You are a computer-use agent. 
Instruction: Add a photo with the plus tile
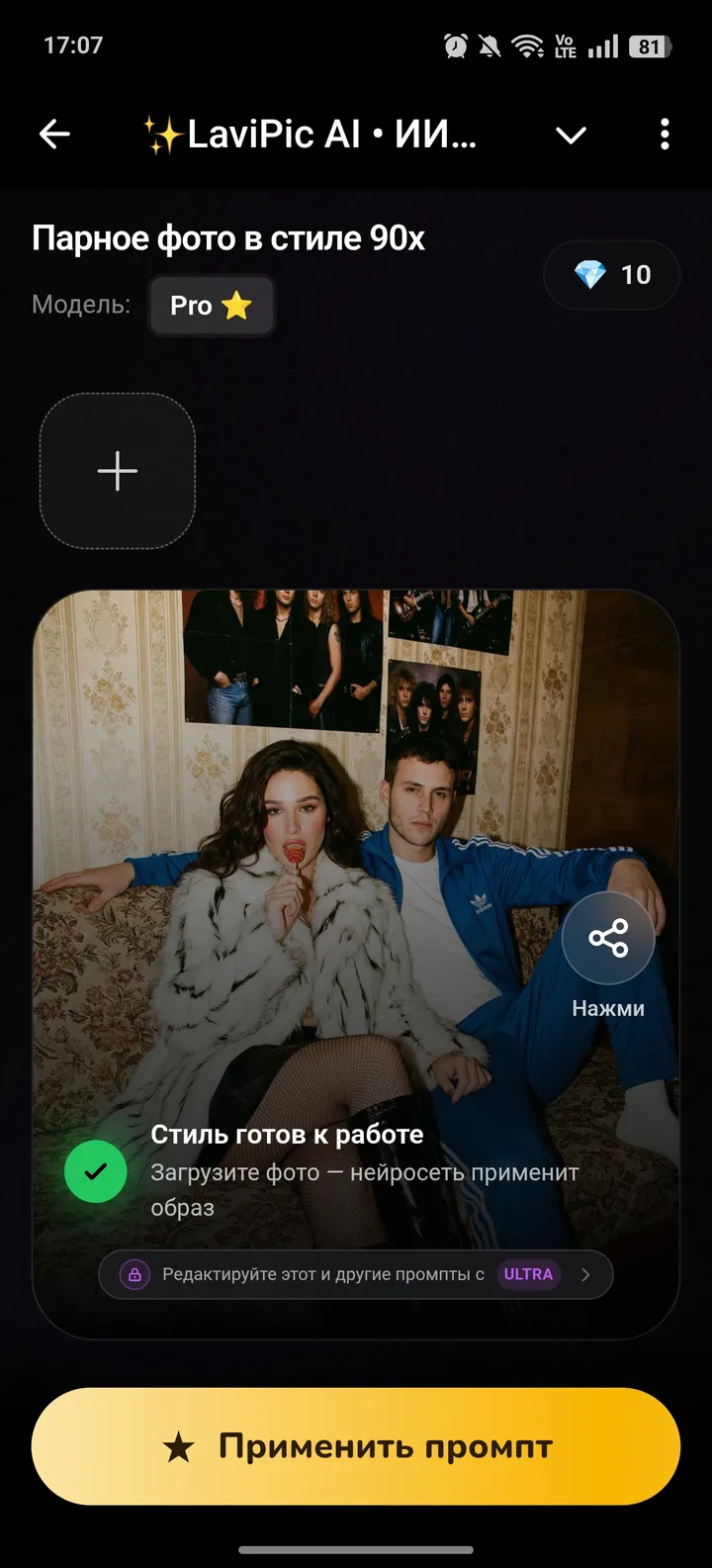(118, 471)
